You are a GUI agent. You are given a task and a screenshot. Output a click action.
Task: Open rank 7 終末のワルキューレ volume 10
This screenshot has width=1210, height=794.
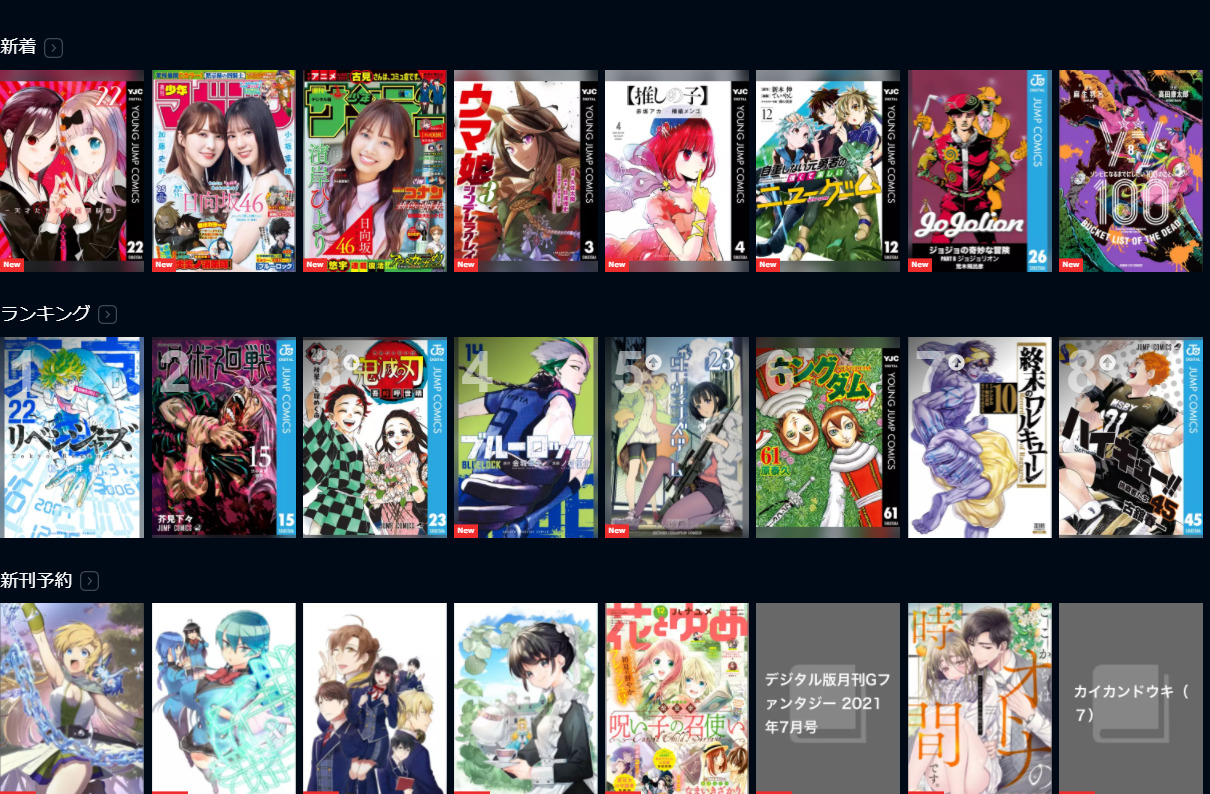(979, 437)
